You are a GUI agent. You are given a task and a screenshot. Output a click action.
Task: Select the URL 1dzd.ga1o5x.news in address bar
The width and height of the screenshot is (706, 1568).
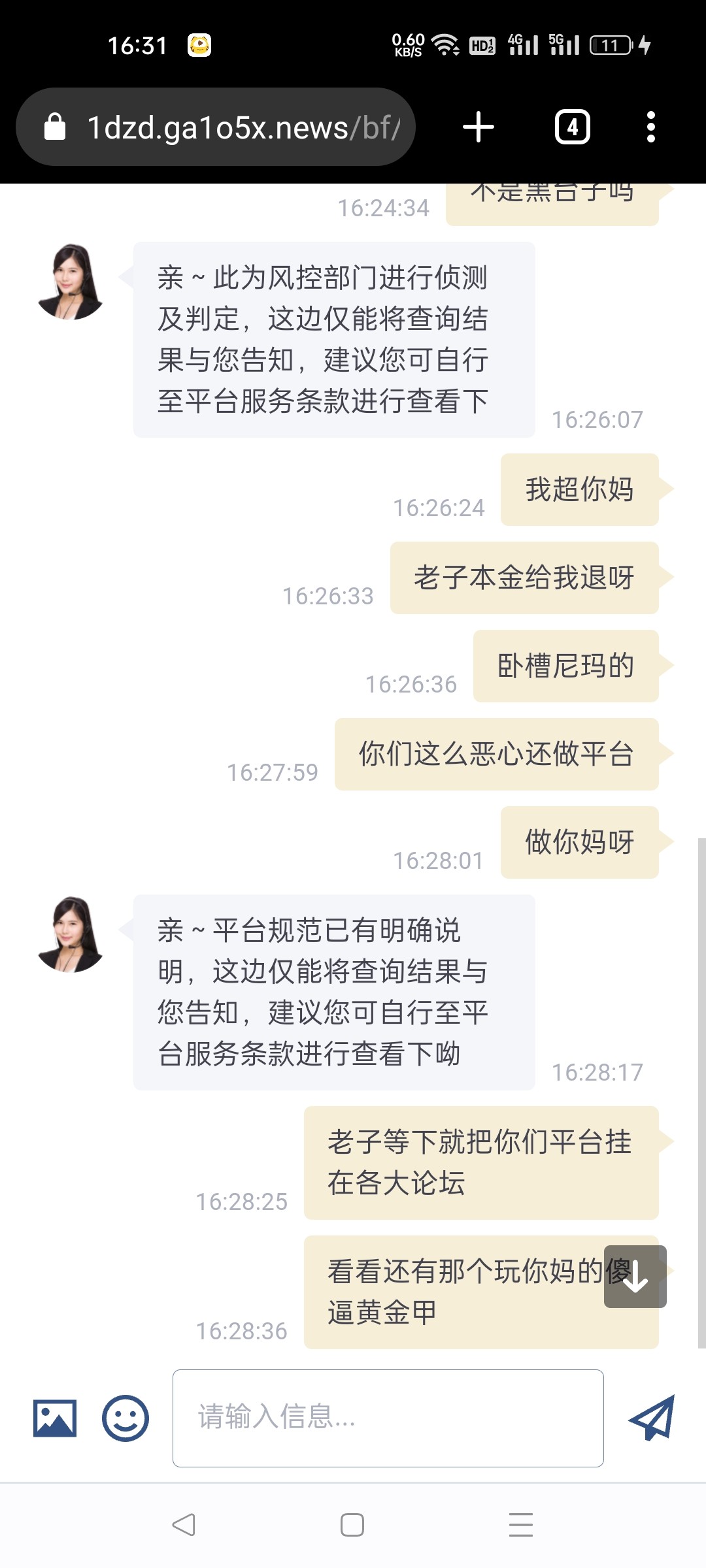(x=242, y=127)
